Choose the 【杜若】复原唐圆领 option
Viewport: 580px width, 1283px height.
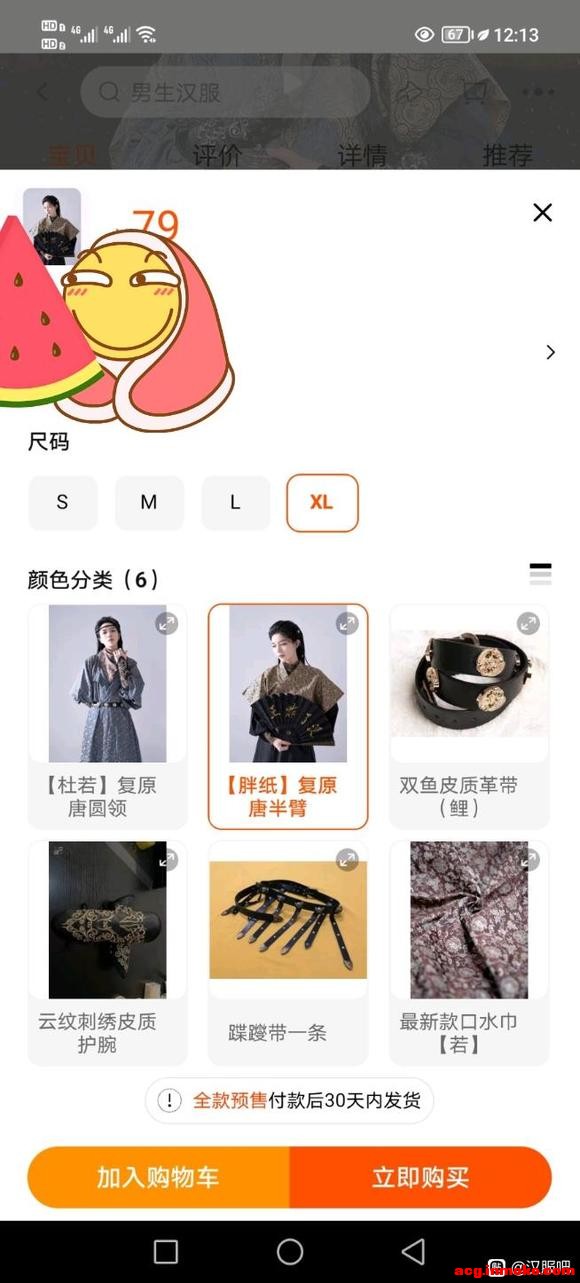[x=108, y=716]
